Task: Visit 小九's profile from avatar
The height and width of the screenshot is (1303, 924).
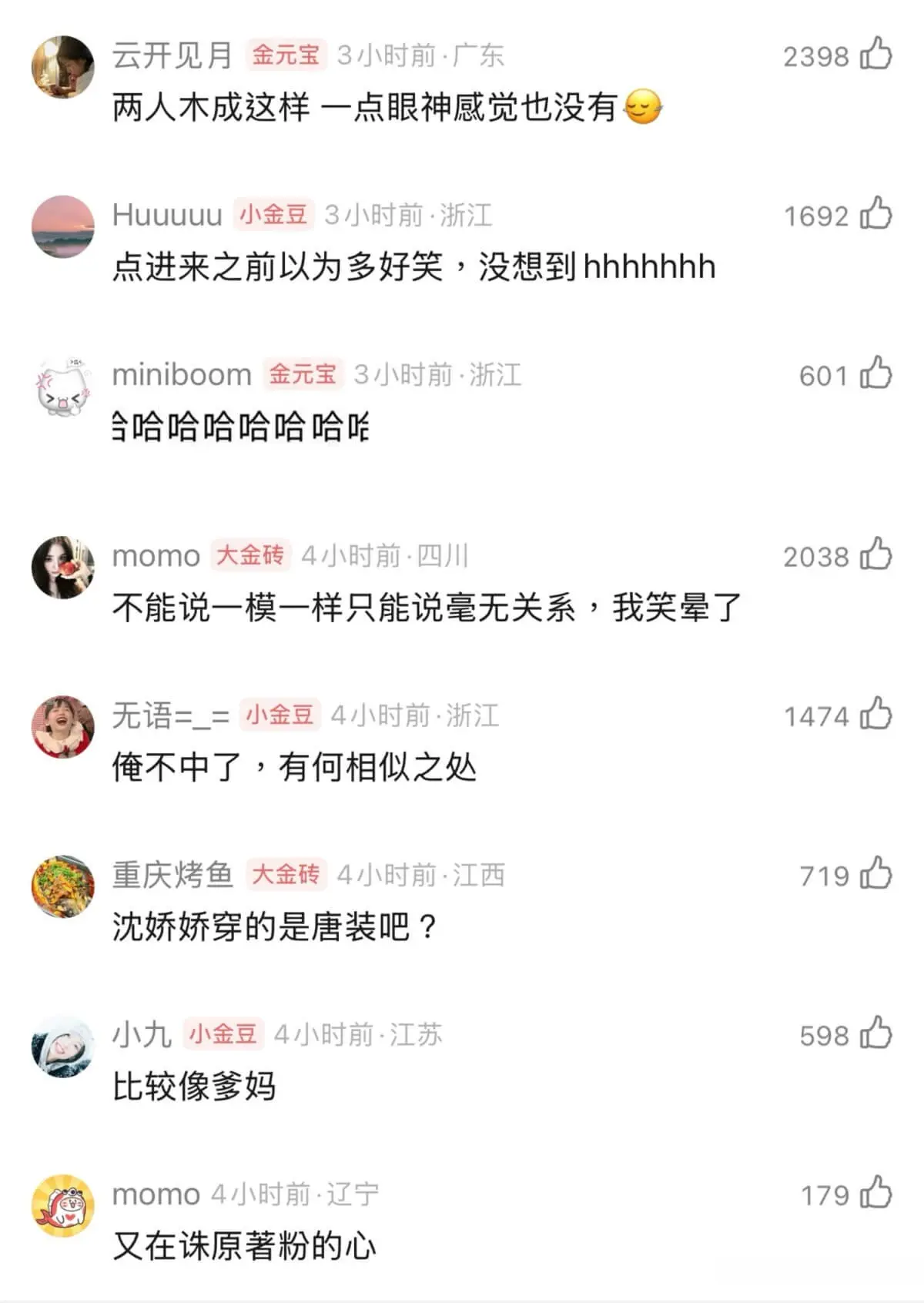Action: [63, 1046]
